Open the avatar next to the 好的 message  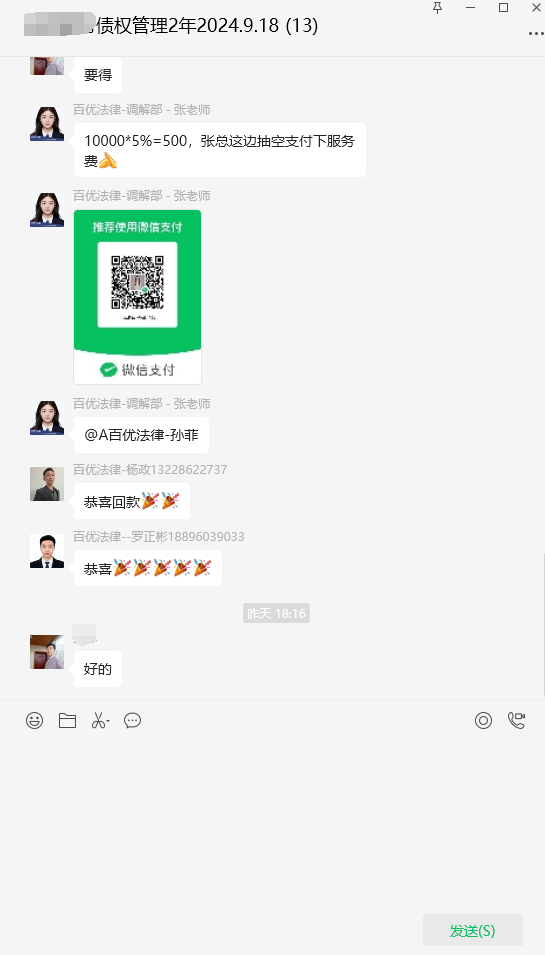coord(47,652)
